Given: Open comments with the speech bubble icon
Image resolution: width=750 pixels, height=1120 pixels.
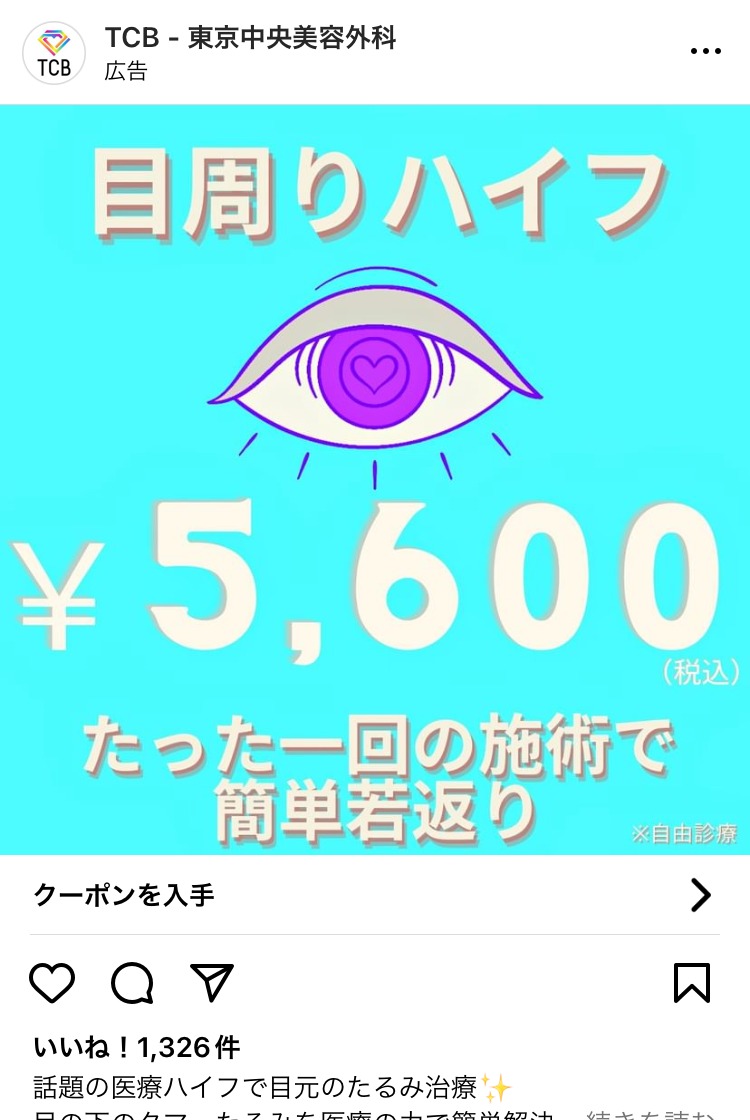Looking at the screenshot, I should tap(132, 983).
